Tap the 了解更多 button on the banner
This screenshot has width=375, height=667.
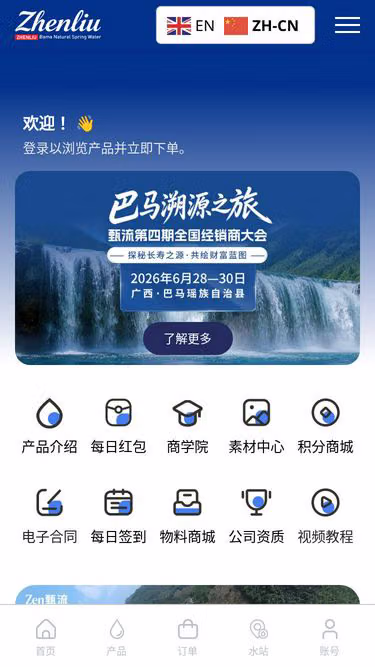(188, 339)
